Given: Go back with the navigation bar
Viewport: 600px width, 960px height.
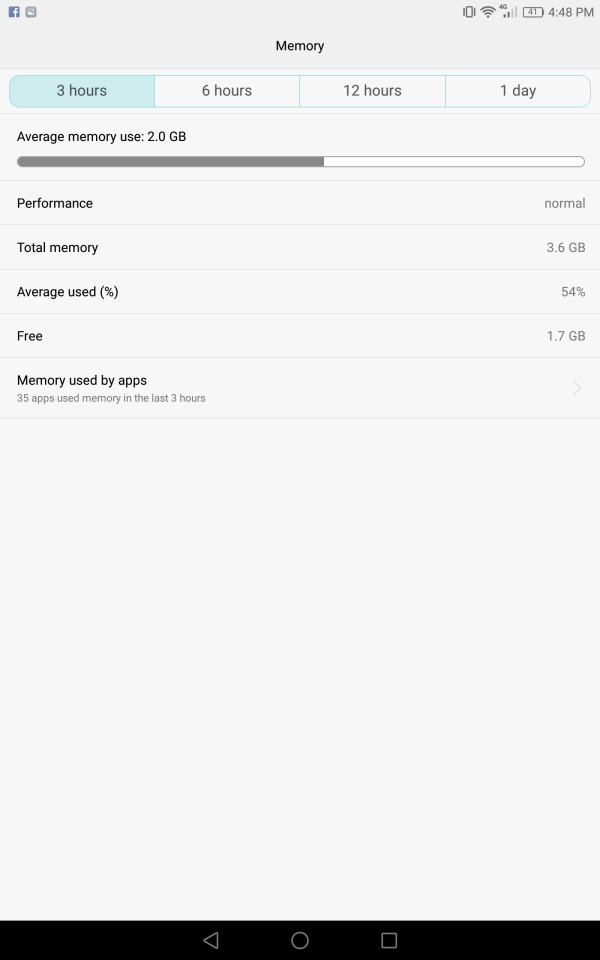Looking at the screenshot, I should tap(211, 940).
